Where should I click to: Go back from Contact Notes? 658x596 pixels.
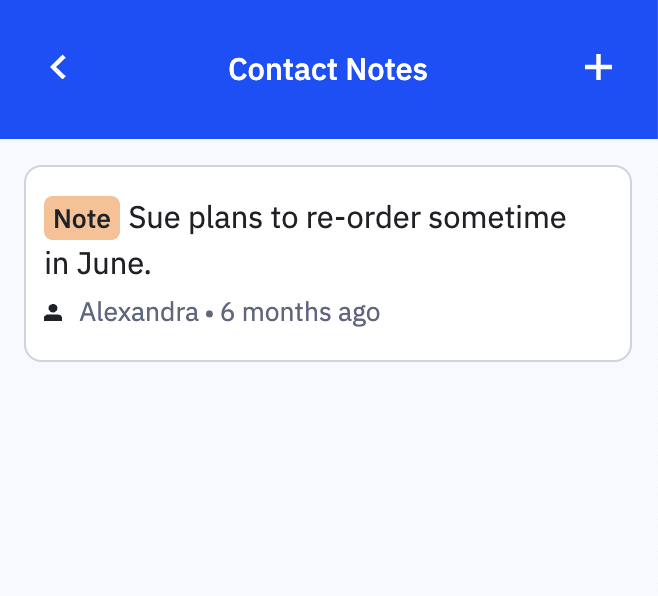[x=59, y=68]
